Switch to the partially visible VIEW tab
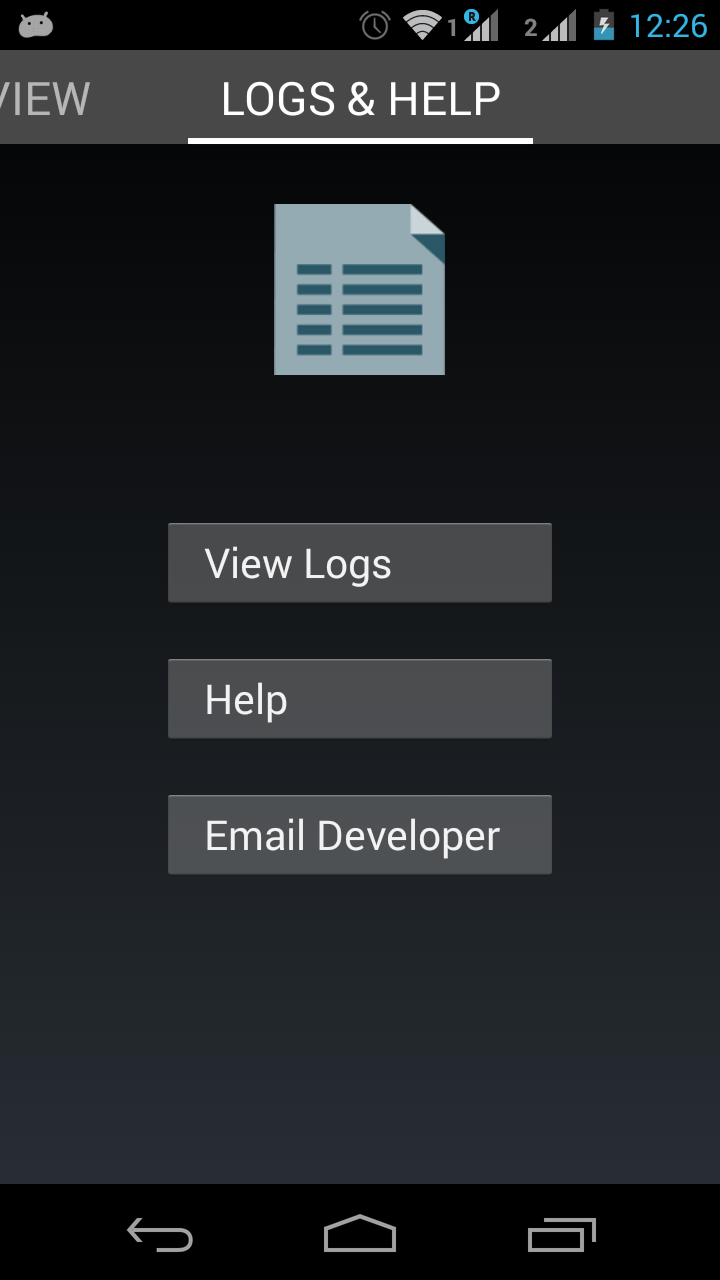The width and height of the screenshot is (720, 1280). point(44,99)
